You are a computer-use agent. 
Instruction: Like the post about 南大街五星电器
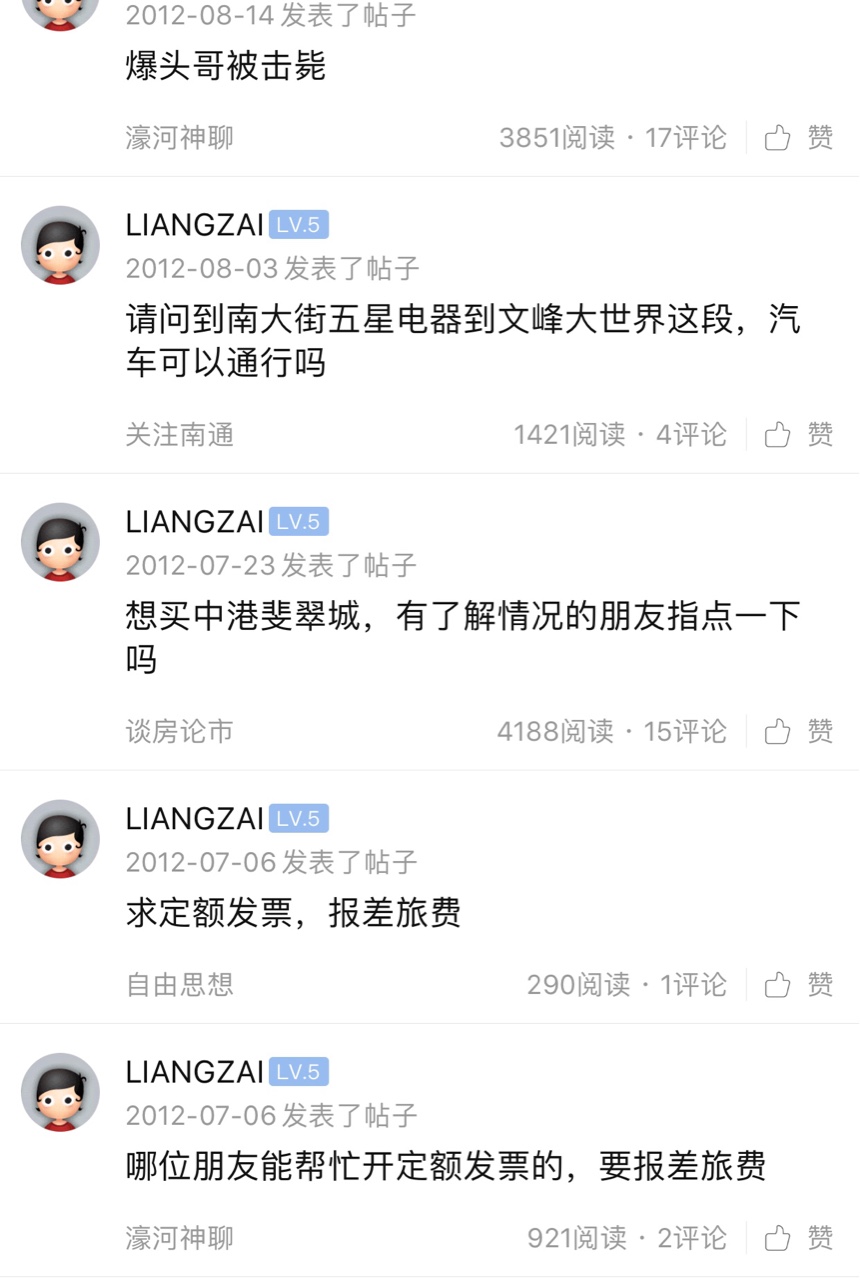798,434
